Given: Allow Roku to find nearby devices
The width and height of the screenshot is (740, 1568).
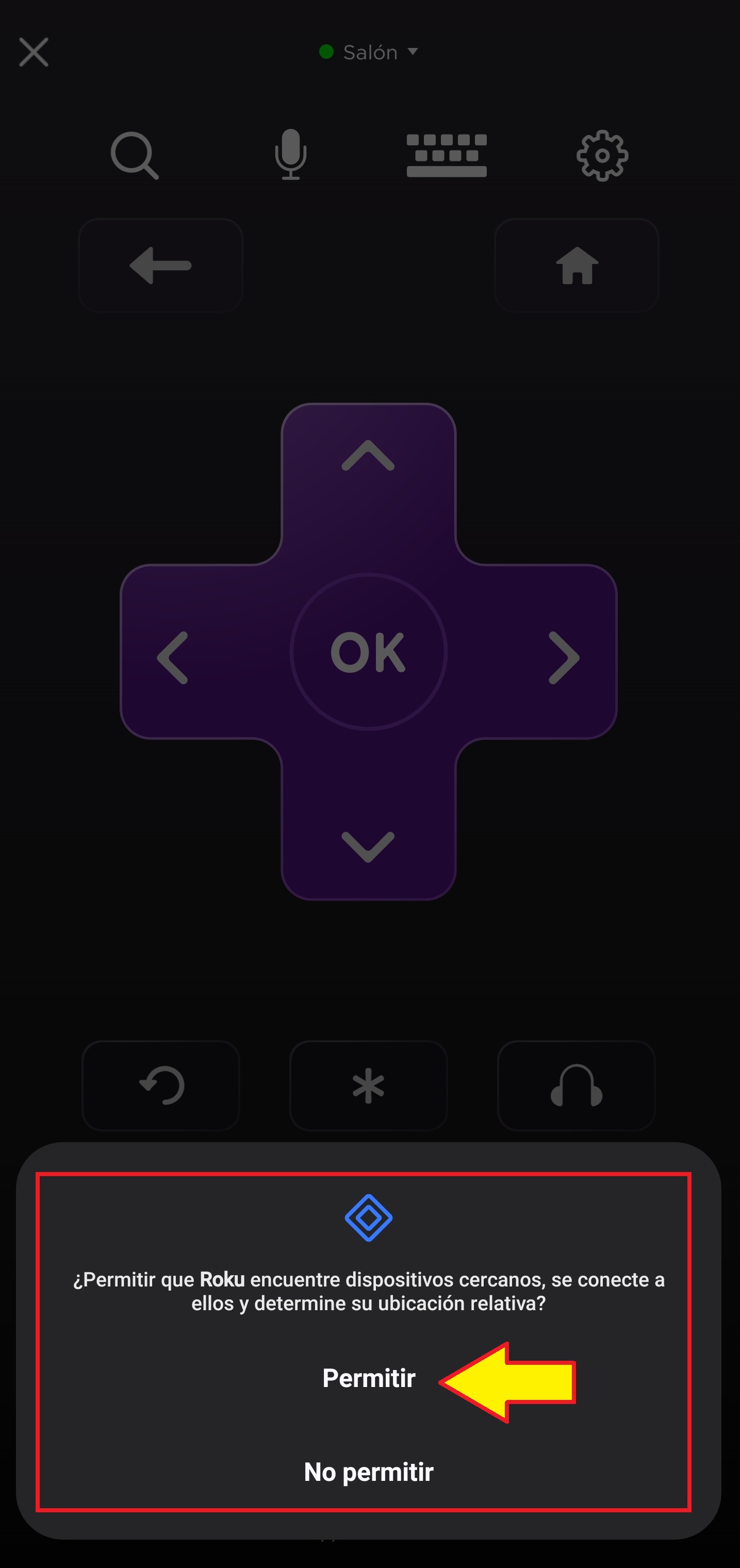Looking at the screenshot, I should (x=369, y=1378).
